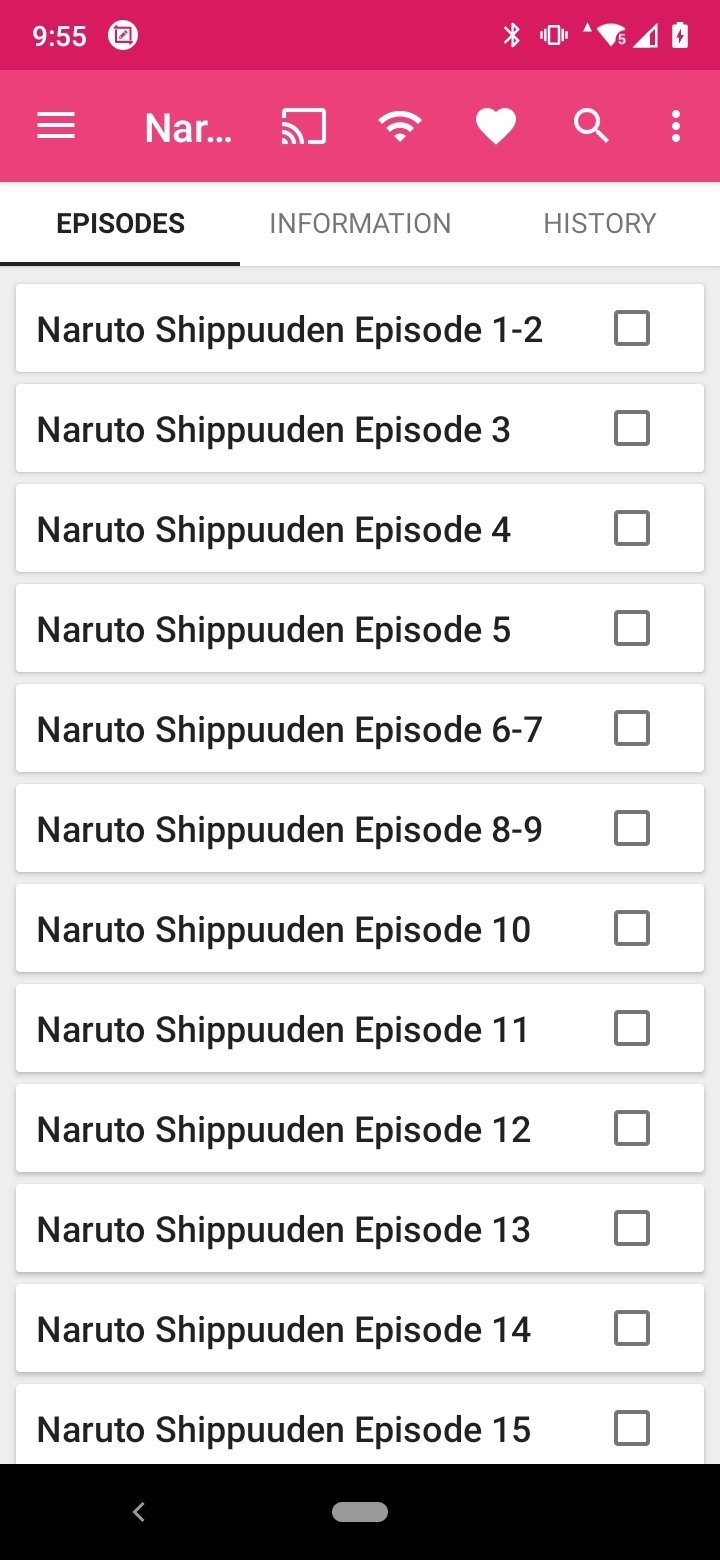Open the navigation drawer menu
The height and width of the screenshot is (1560, 720).
pyautogui.click(x=56, y=126)
